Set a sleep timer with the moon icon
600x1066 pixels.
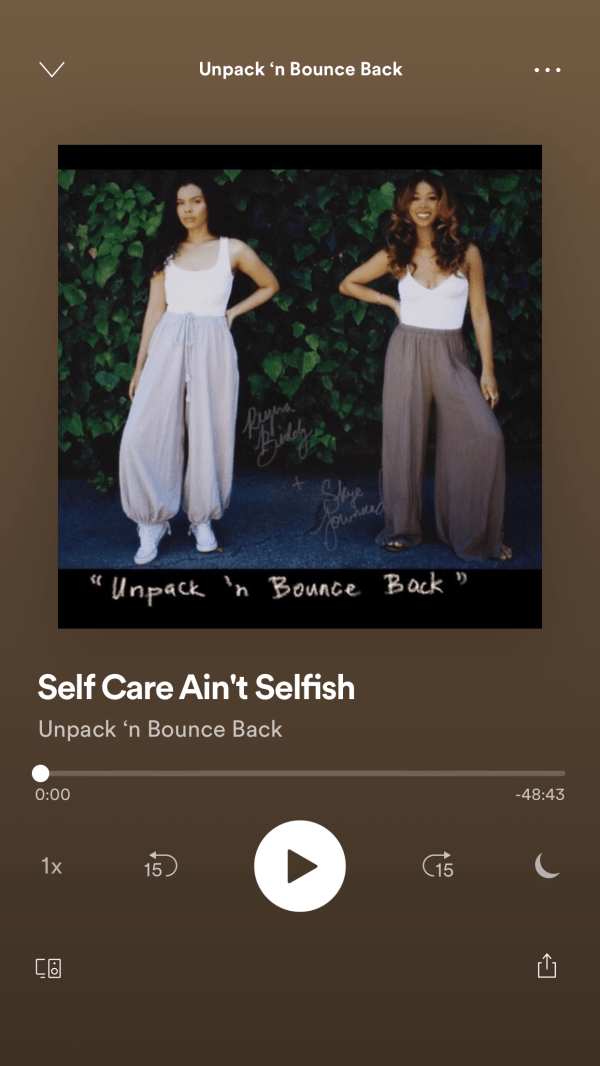[547, 865]
